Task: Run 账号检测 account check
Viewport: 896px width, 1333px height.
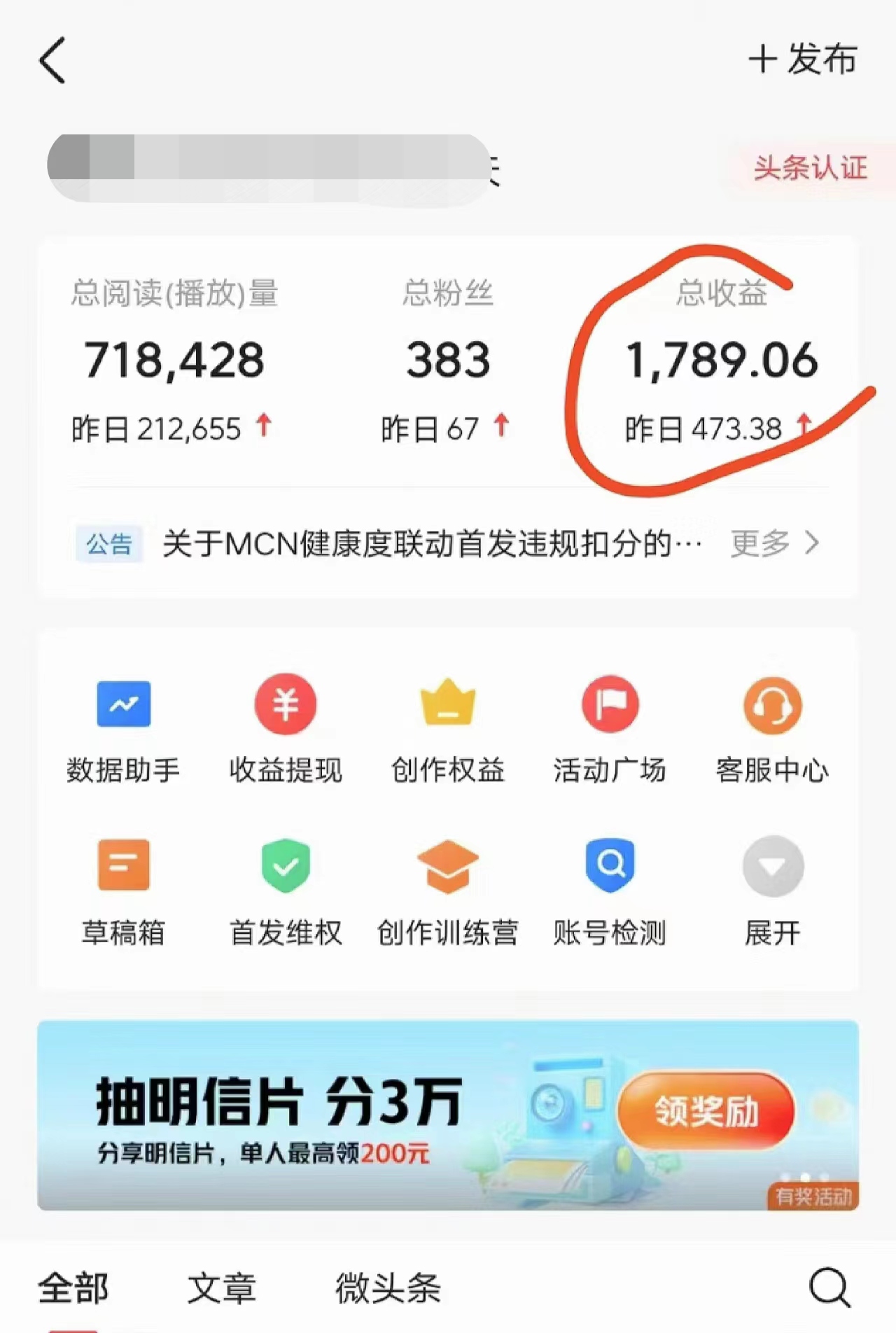Action: 610,891
